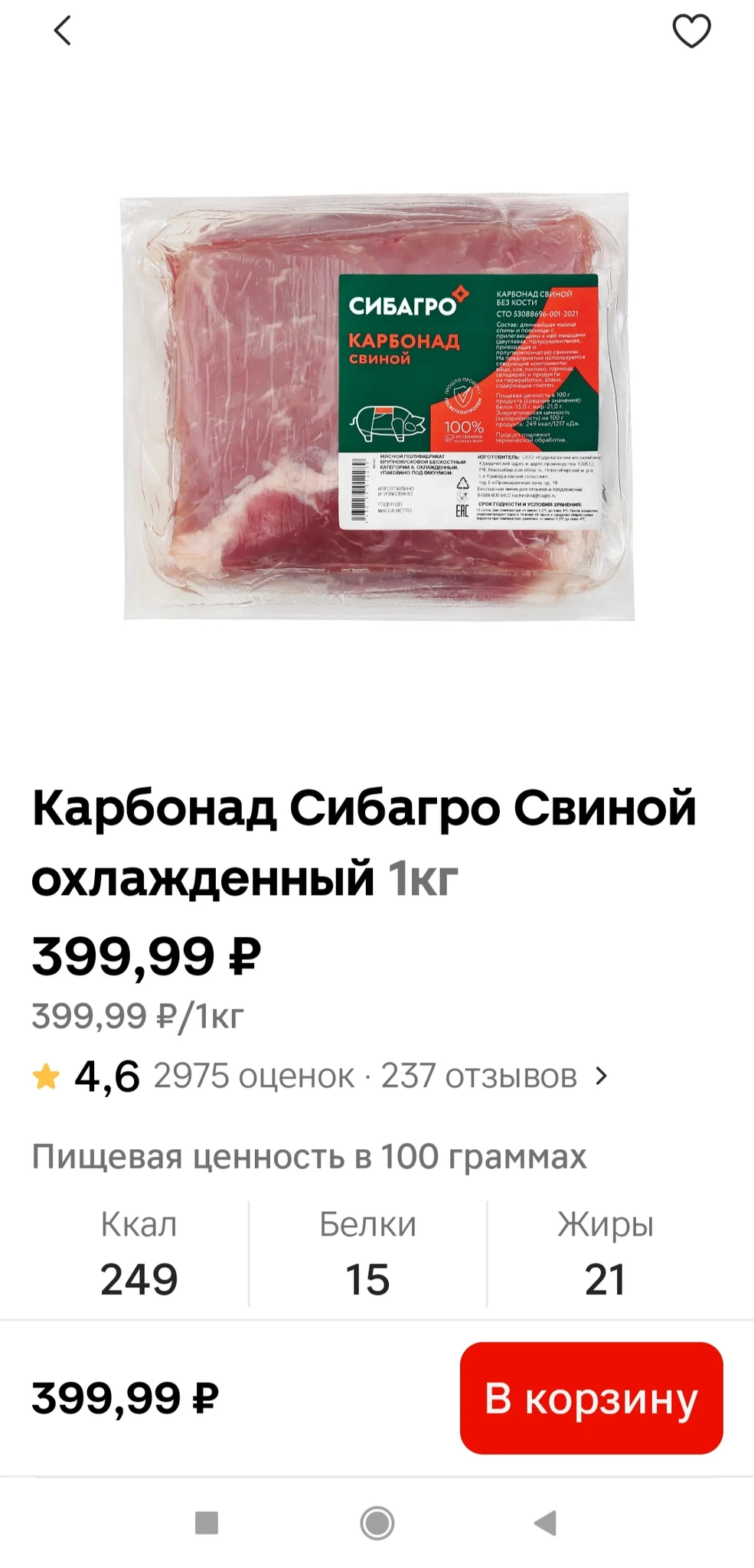Add this product to favorites
The width and height of the screenshot is (754, 1568).
tap(691, 31)
